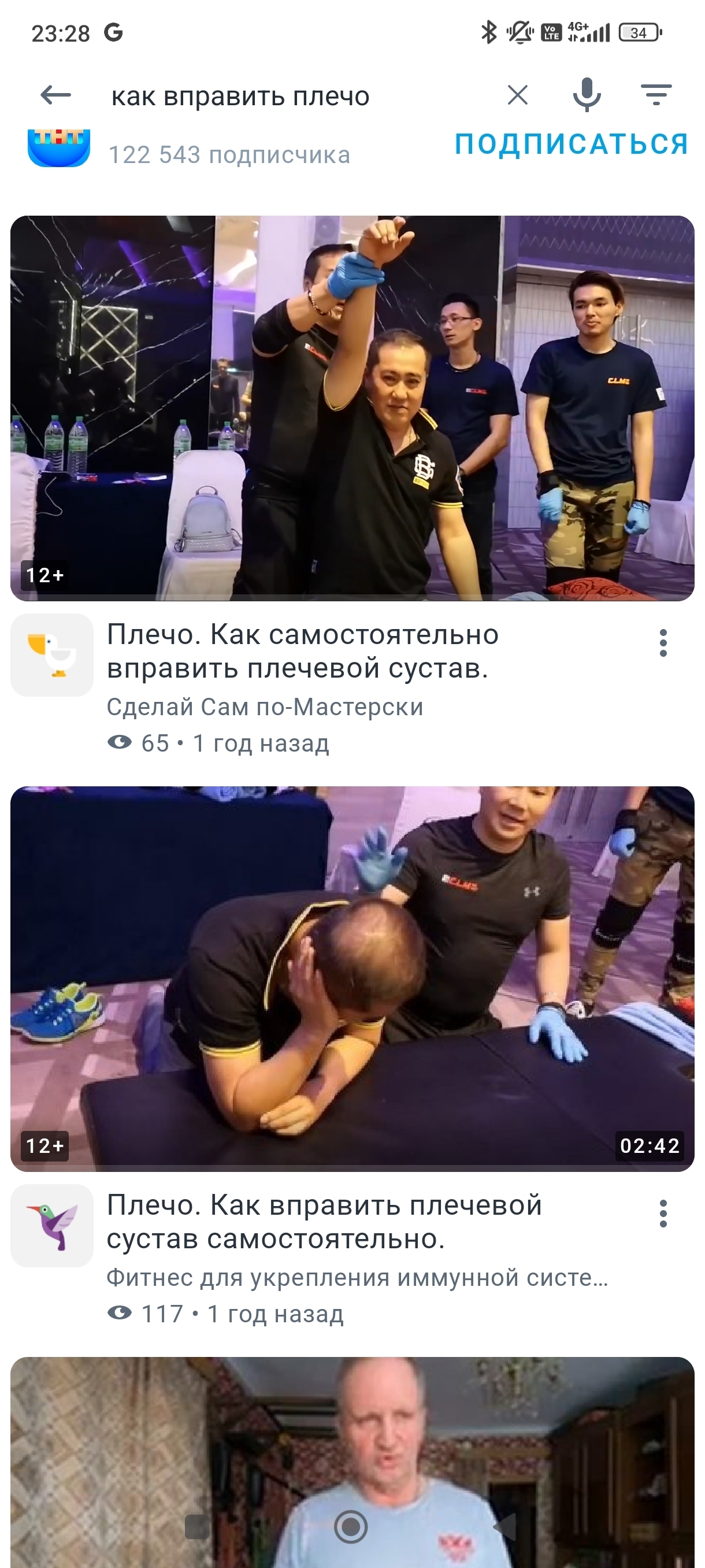Open search filters
This screenshot has width=705, height=1568.
coord(656,95)
